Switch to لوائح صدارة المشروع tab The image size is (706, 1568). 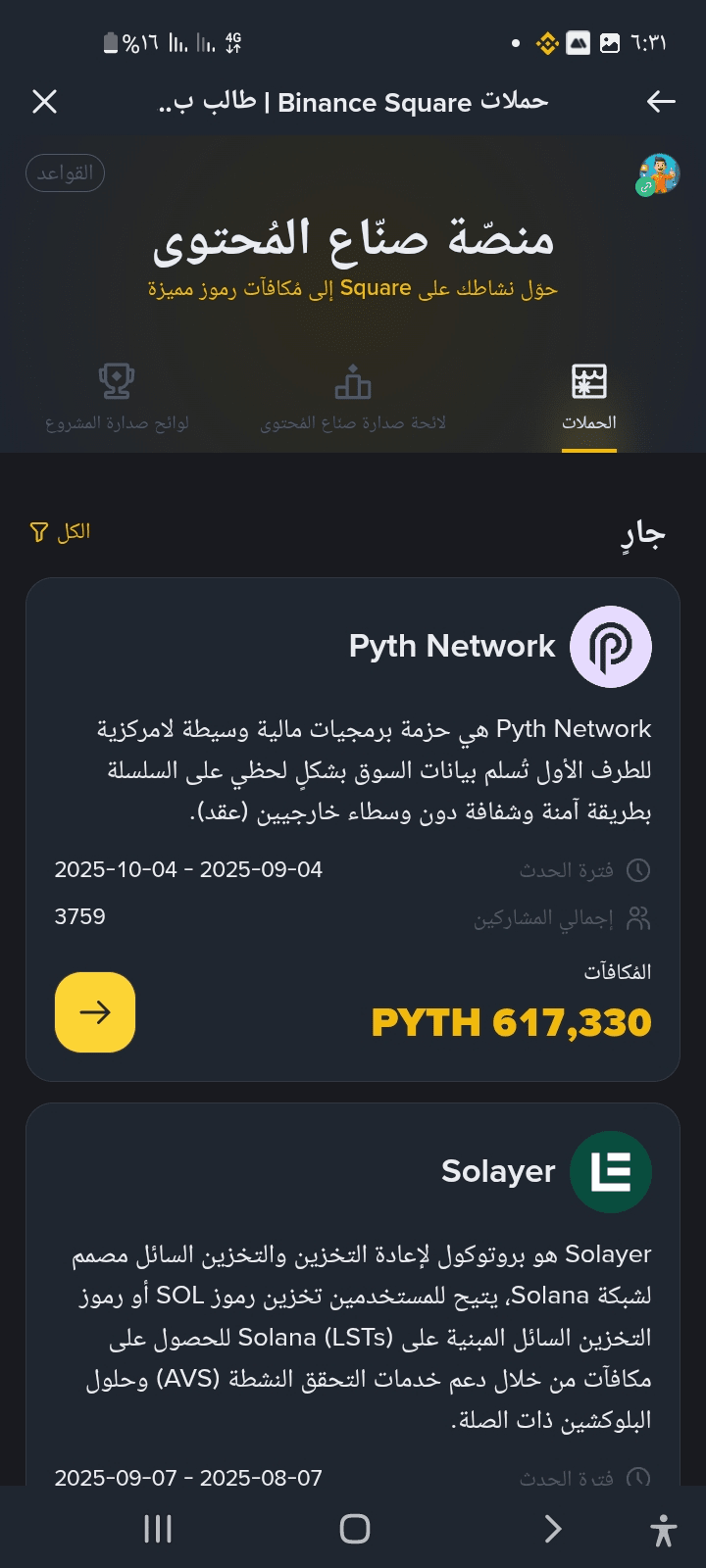tap(117, 398)
